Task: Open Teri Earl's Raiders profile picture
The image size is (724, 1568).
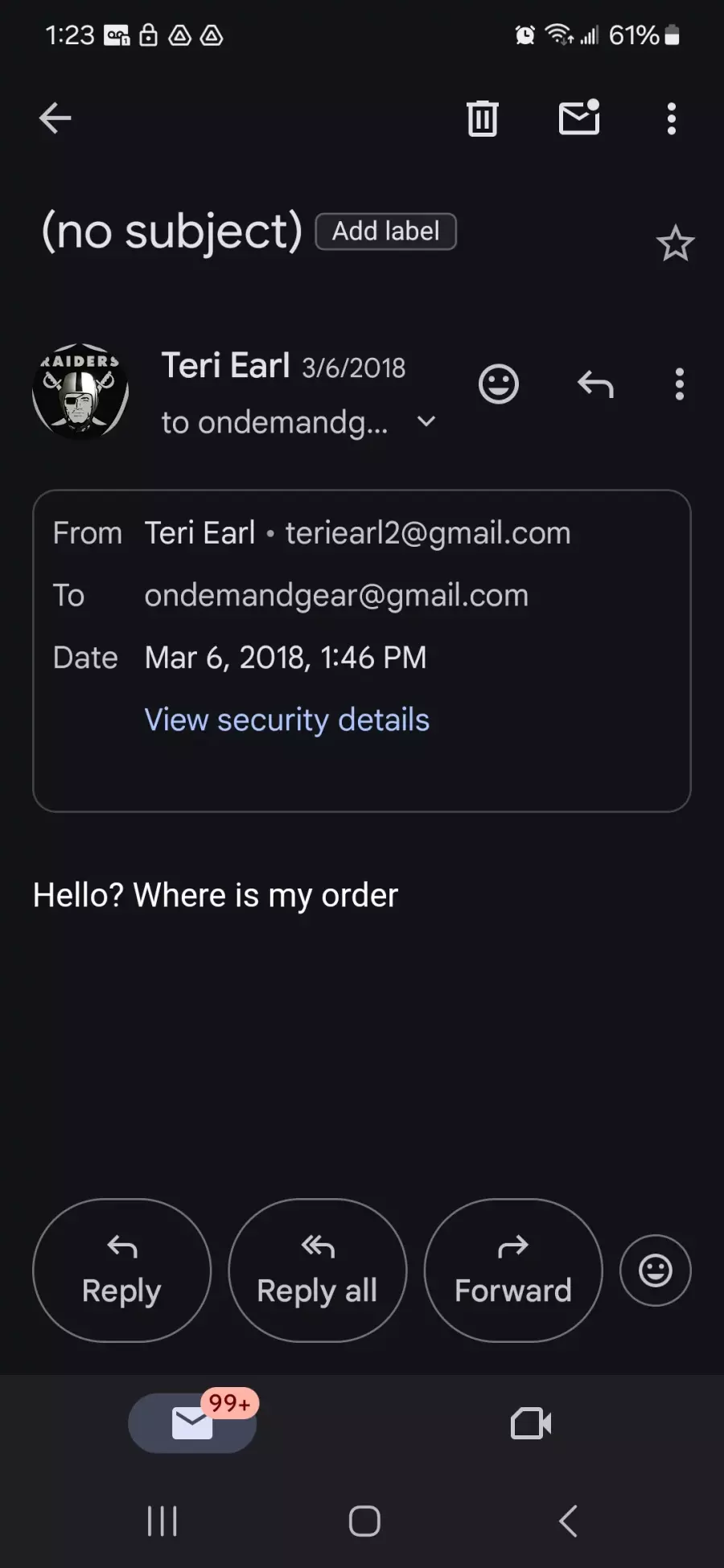Action: pyautogui.click(x=80, y=392)
